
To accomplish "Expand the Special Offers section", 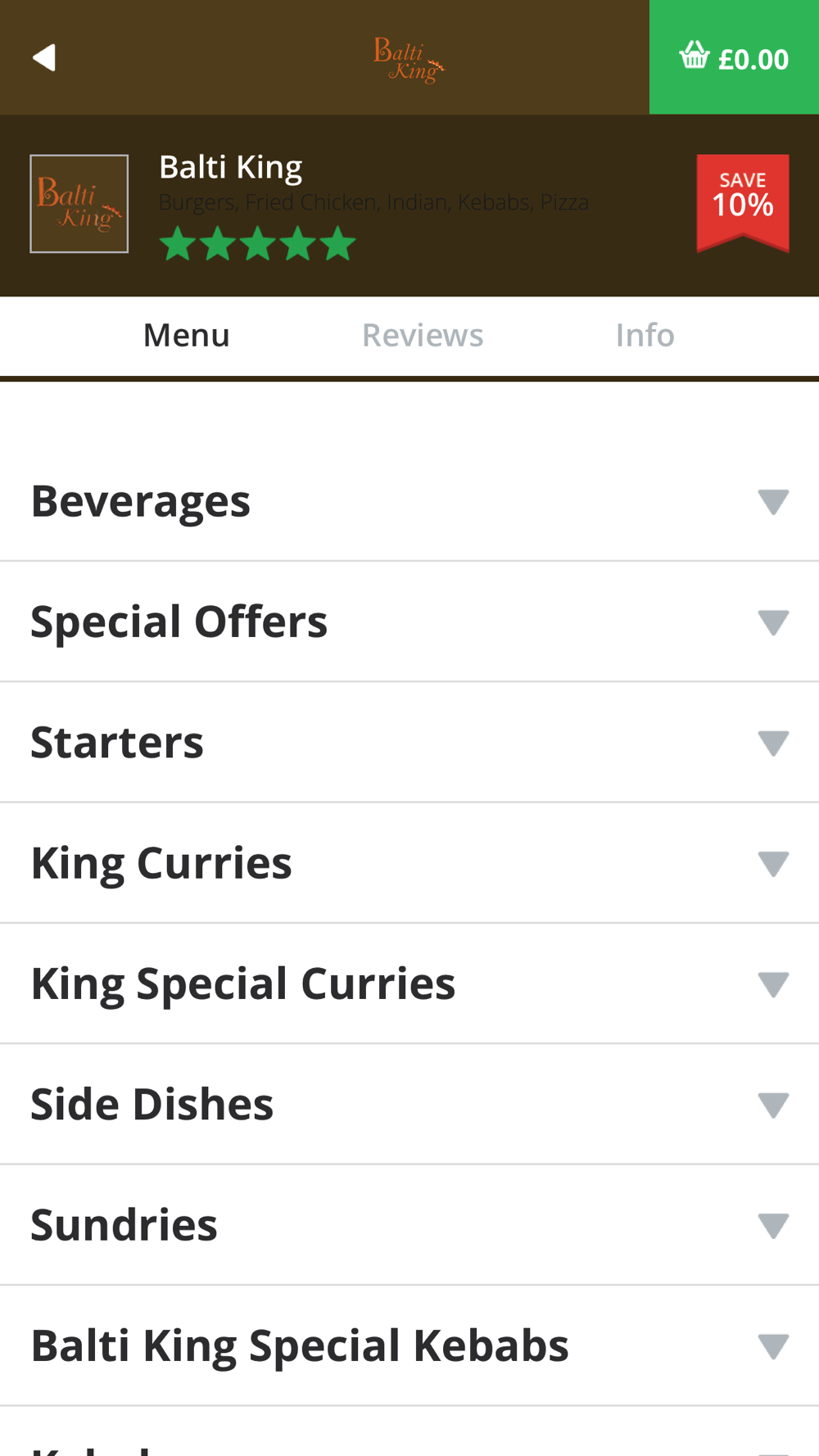I will (409, 622).
